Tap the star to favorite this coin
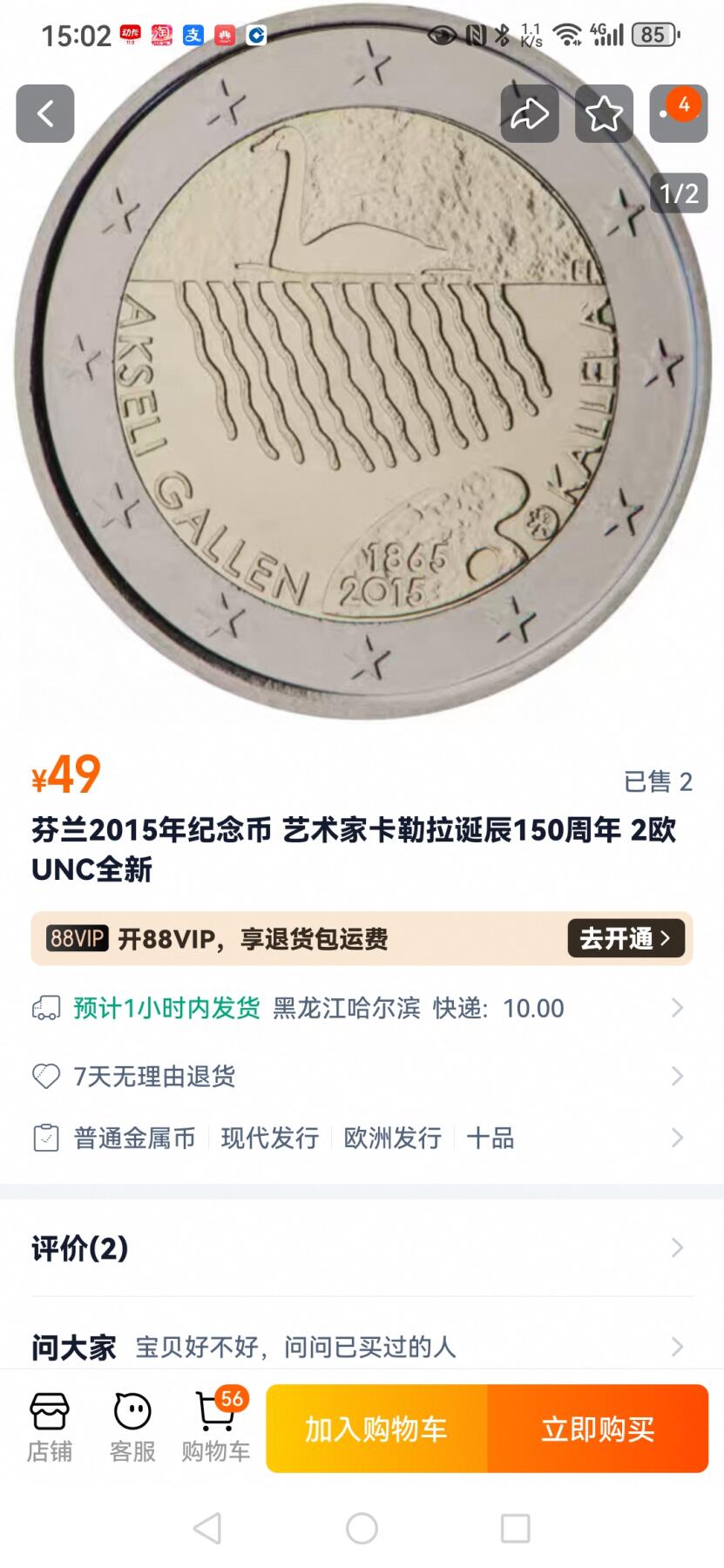The height and width of the screenshot is (1568, 724). point(603,113)
